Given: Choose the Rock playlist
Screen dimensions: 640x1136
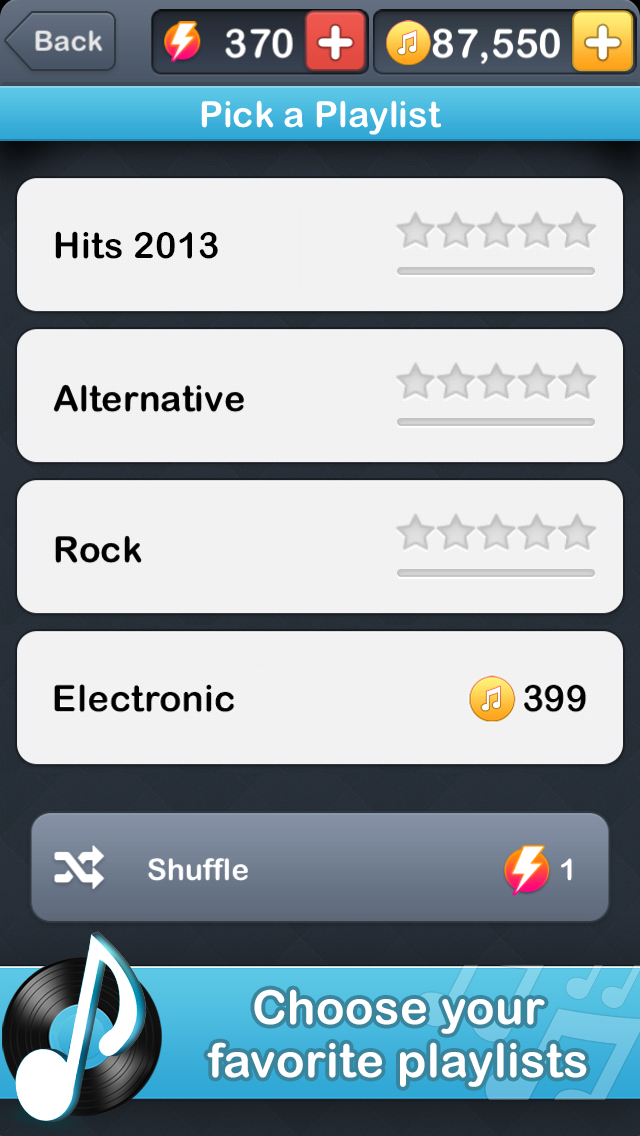Looking at the screenshot, I should [x=320, y=547].
